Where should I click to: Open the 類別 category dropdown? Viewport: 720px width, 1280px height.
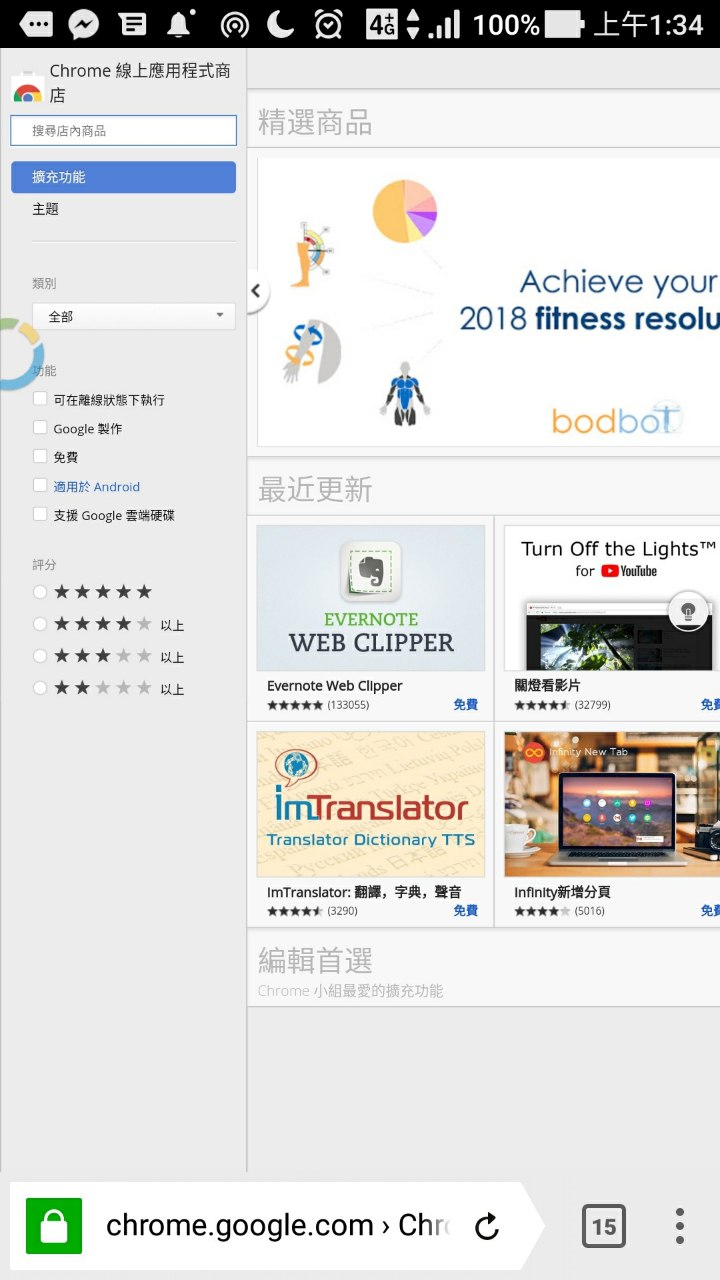134,316
